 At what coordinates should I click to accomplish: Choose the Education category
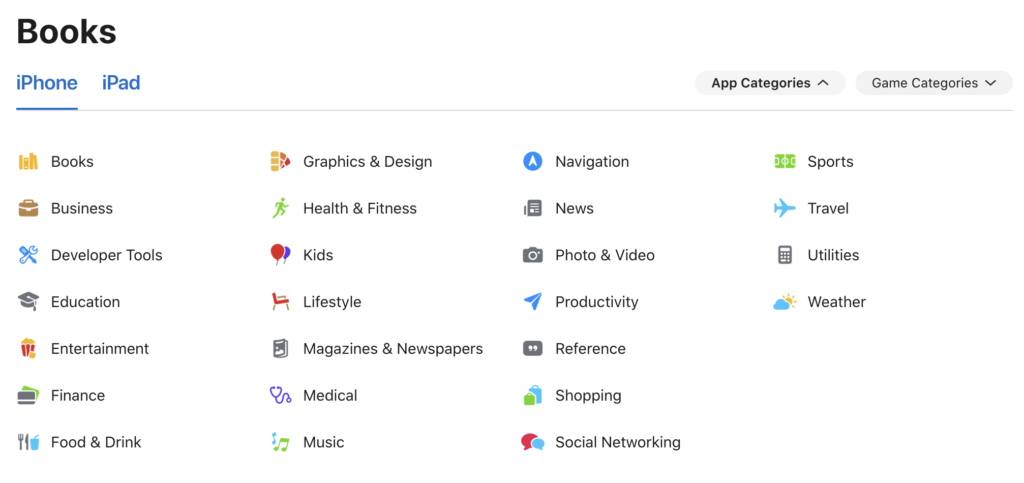click(x=85, y=302)
